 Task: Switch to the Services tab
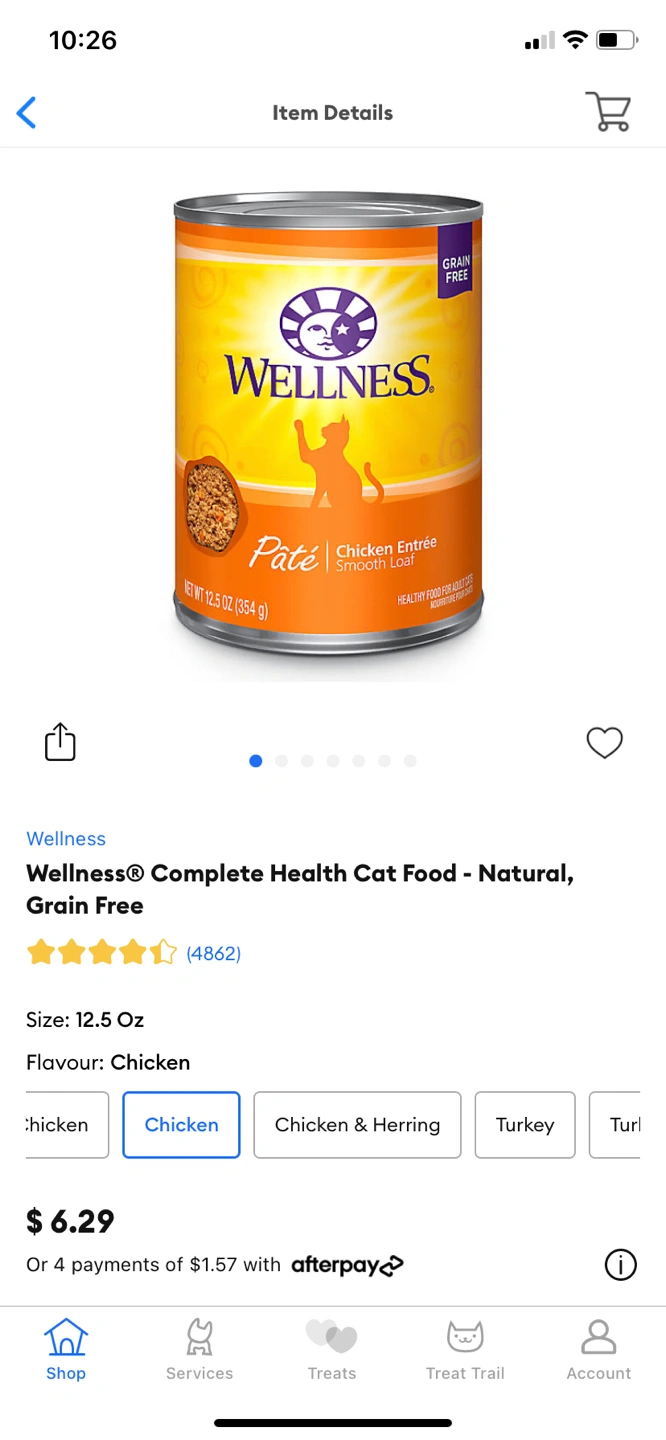(199, 1350)
